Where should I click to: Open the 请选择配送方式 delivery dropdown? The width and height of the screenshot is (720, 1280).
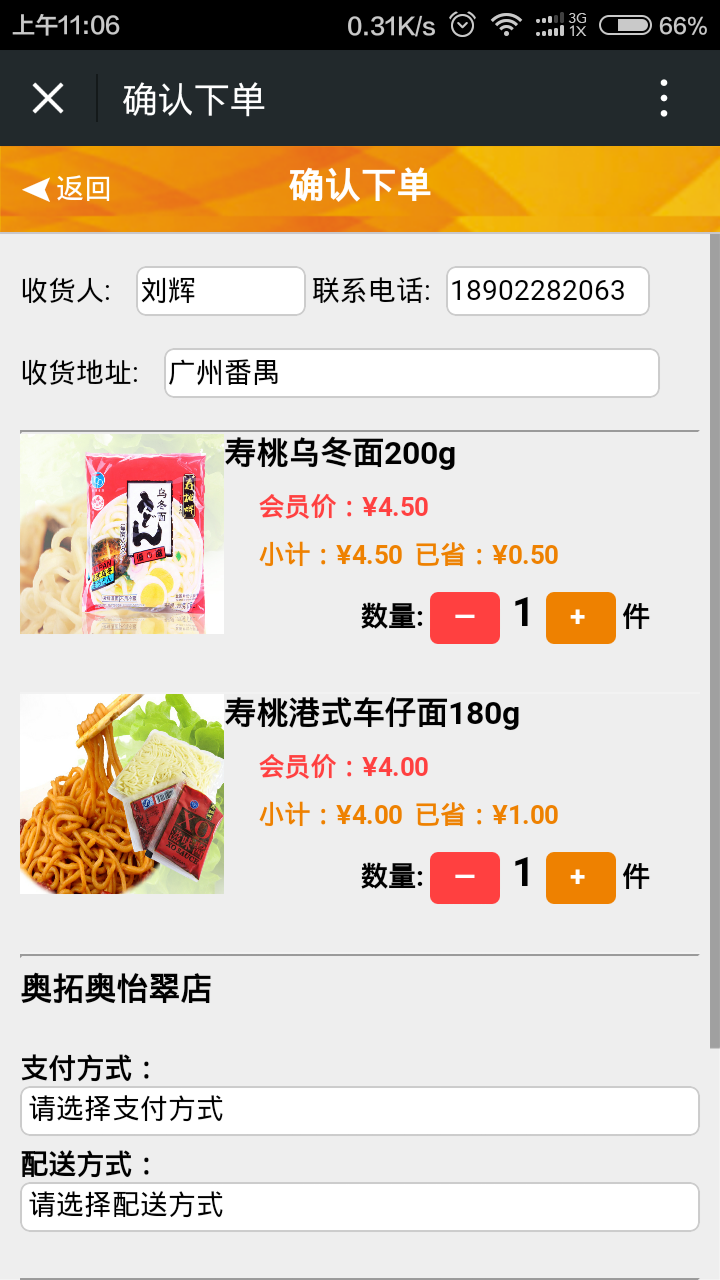(359, 1206)
